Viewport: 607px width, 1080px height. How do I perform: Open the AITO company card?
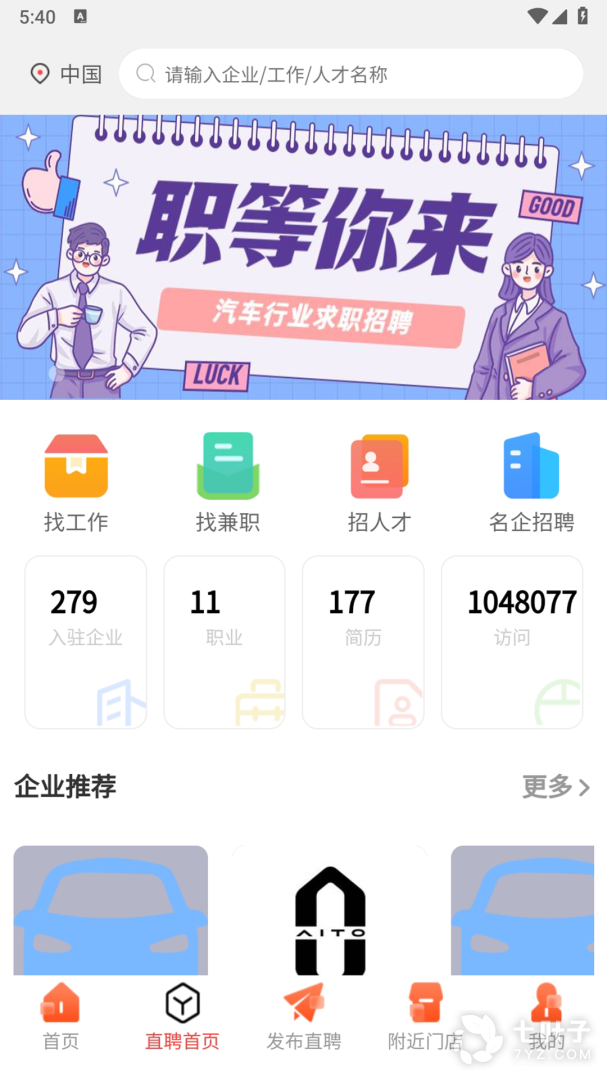pyautogui.click(x=330, y=915)
